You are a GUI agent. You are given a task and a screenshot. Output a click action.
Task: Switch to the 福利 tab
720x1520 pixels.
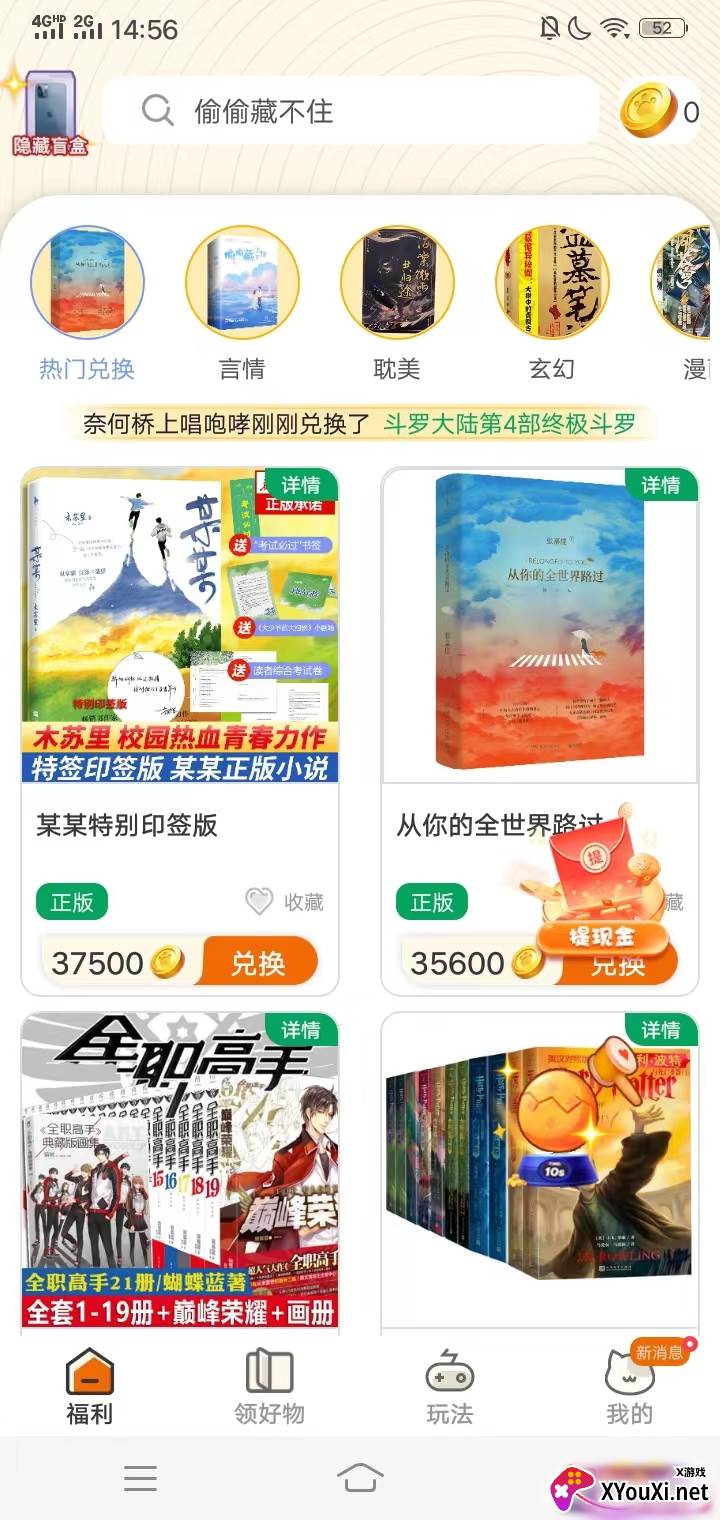90,1387
